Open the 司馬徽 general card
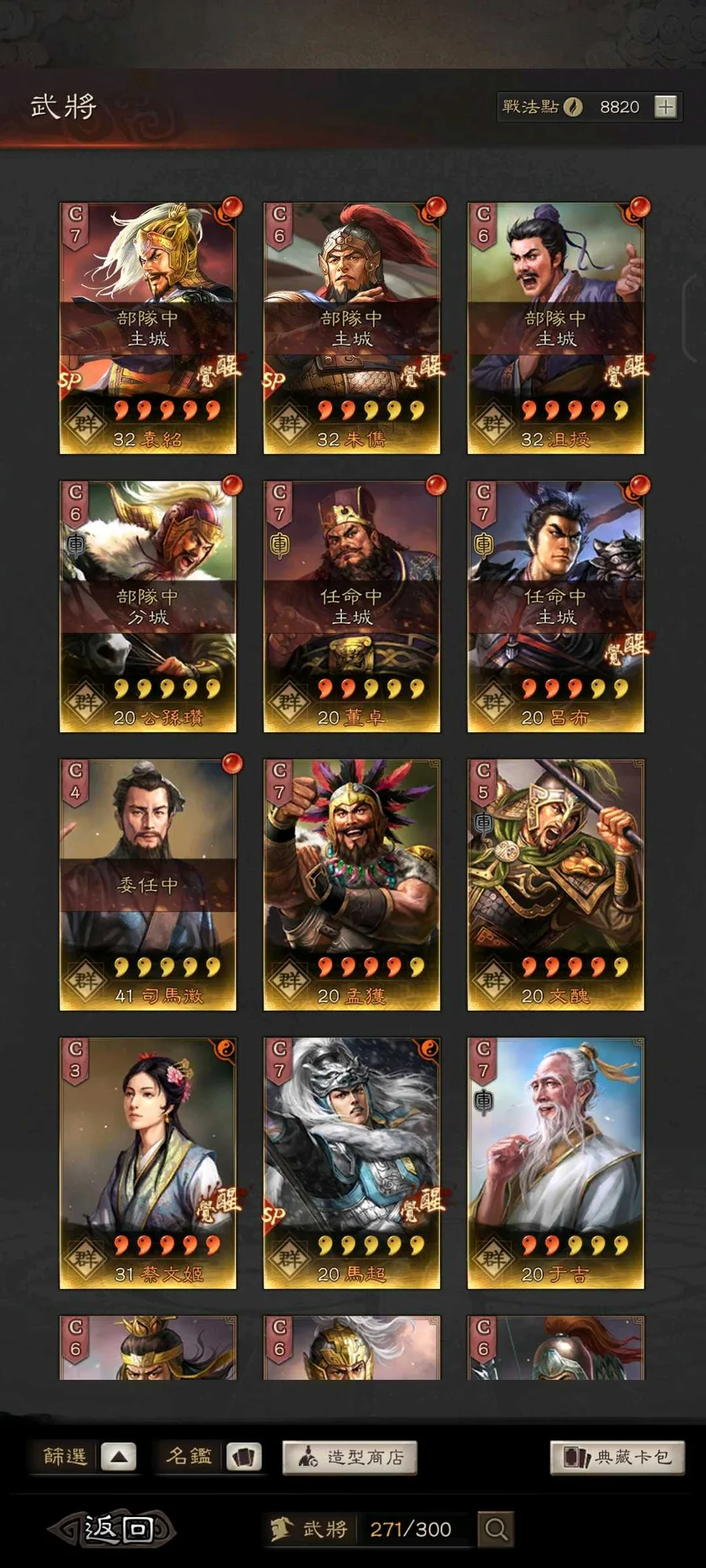706x1568 pixels. 147,884
